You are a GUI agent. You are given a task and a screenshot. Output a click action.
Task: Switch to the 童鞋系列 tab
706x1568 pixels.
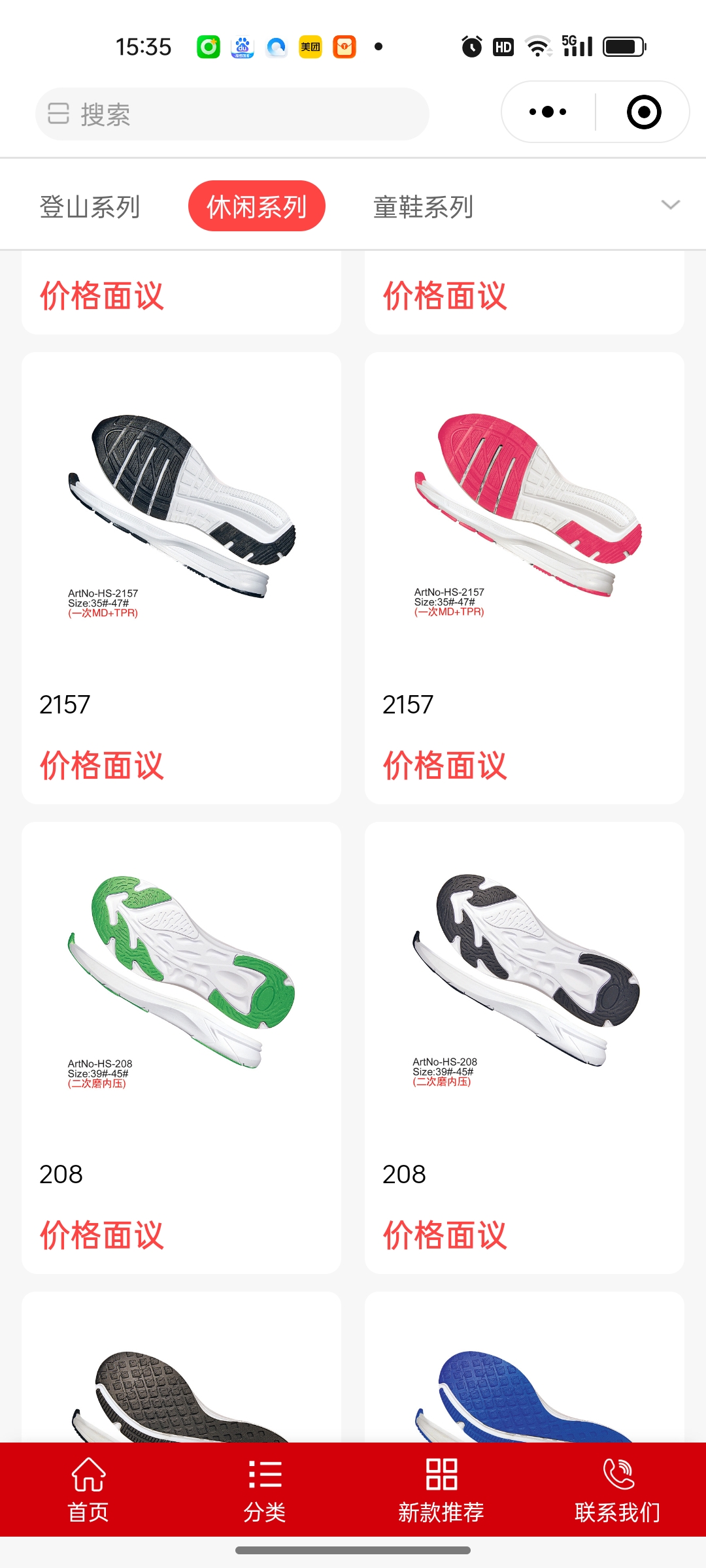[423, 207]
